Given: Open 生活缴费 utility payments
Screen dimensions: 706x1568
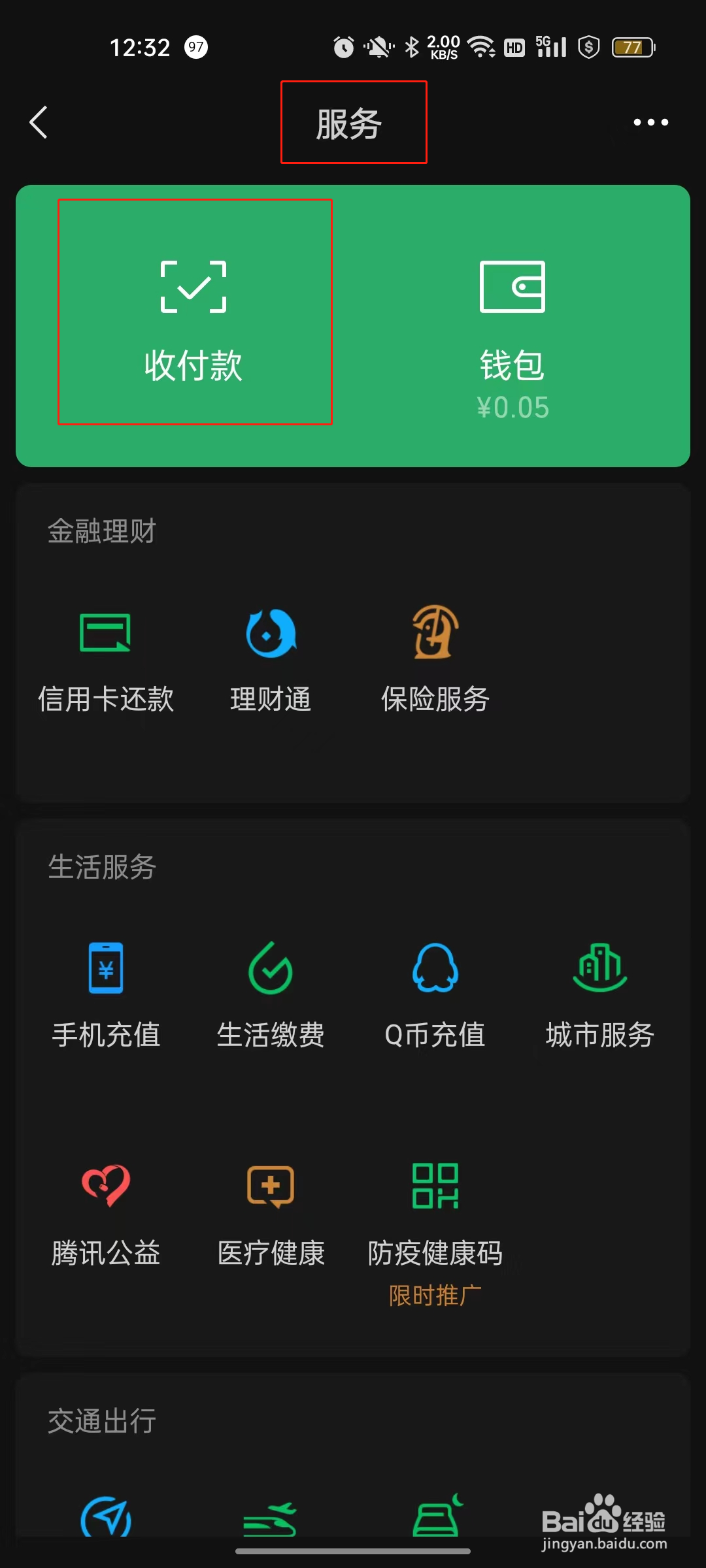Looking at the screenshot, I should [269, 996].
